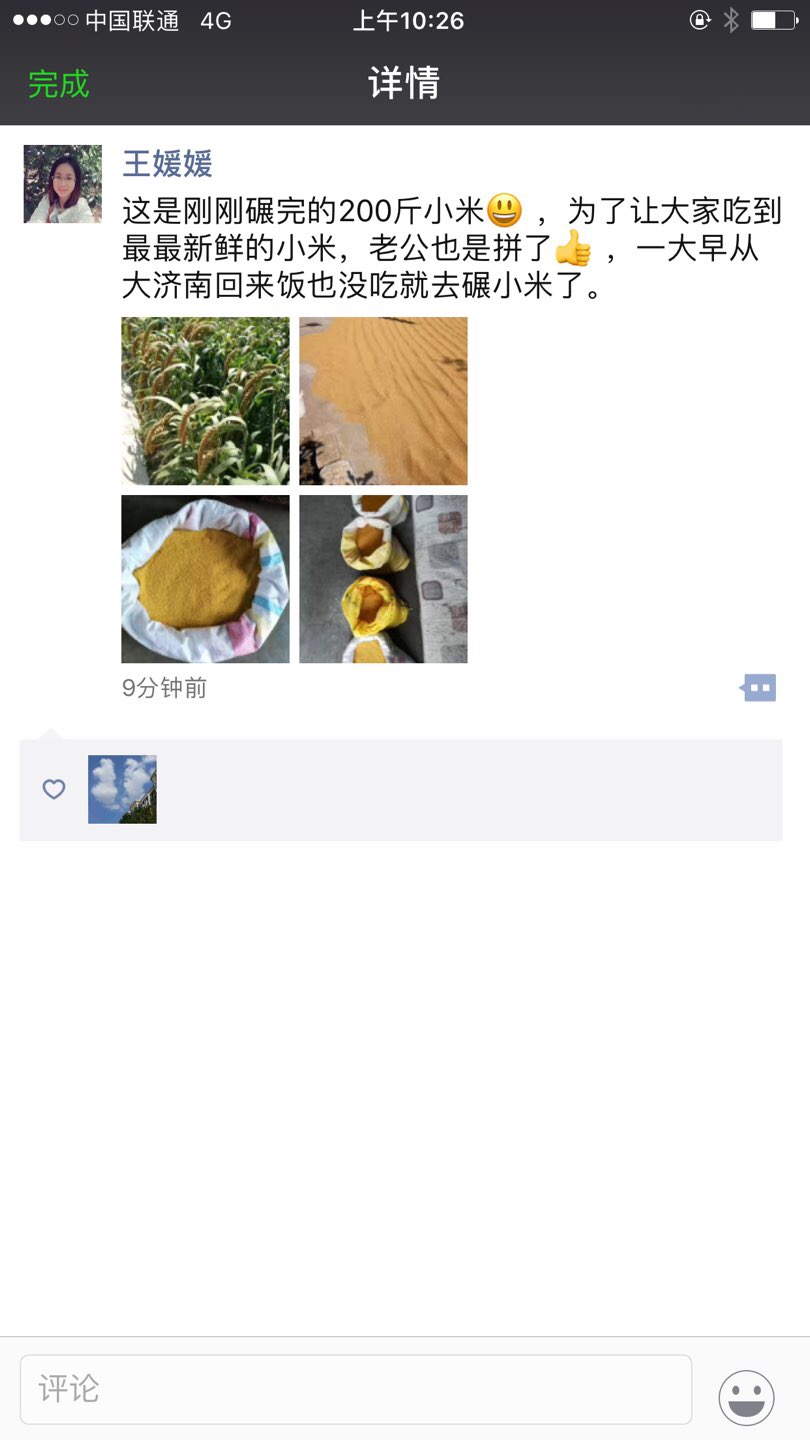This screenshot has height=1440, width=810.
Task: View the photo of the open millet sack
Action: click(x=205, y=579)
